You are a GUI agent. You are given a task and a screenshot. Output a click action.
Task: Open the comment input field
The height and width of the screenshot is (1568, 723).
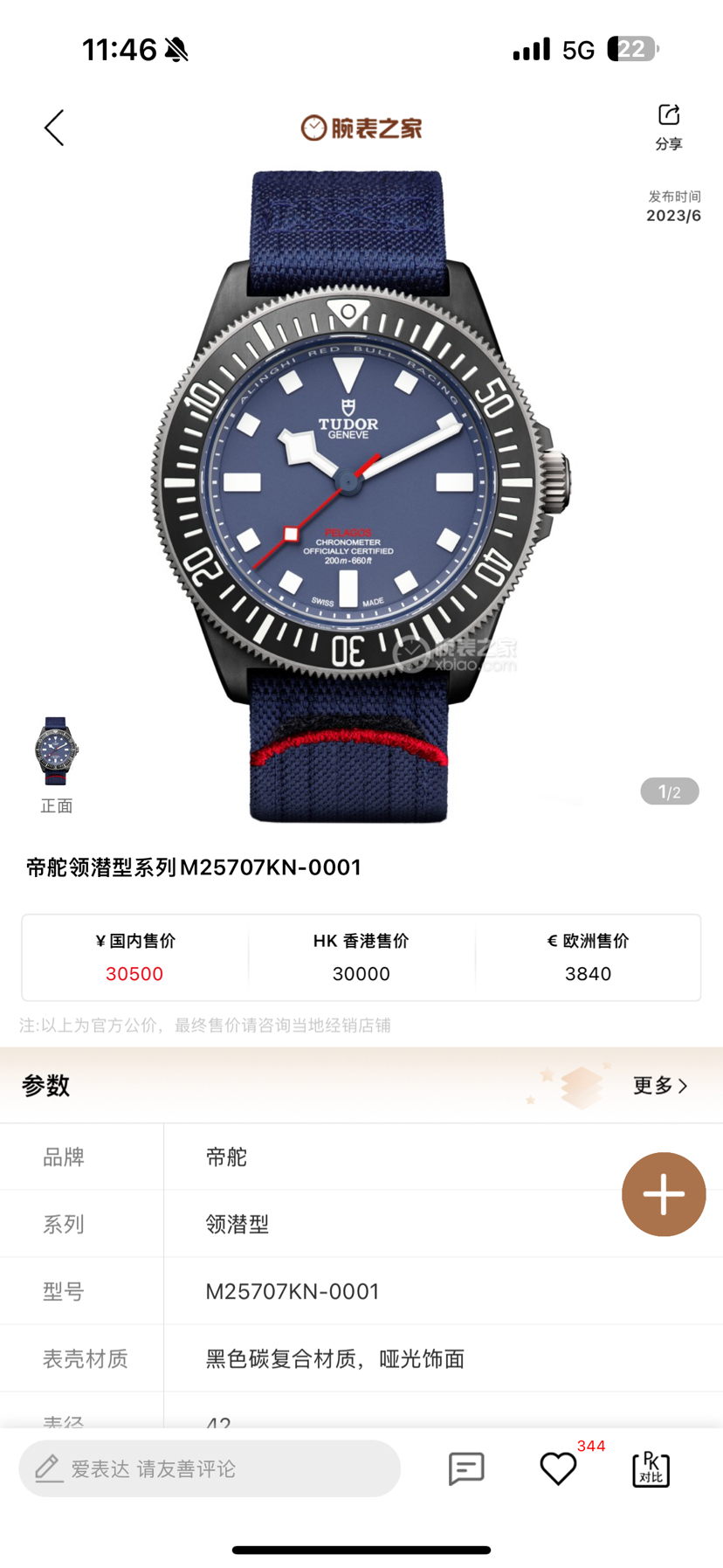[x=210, y=1468]
